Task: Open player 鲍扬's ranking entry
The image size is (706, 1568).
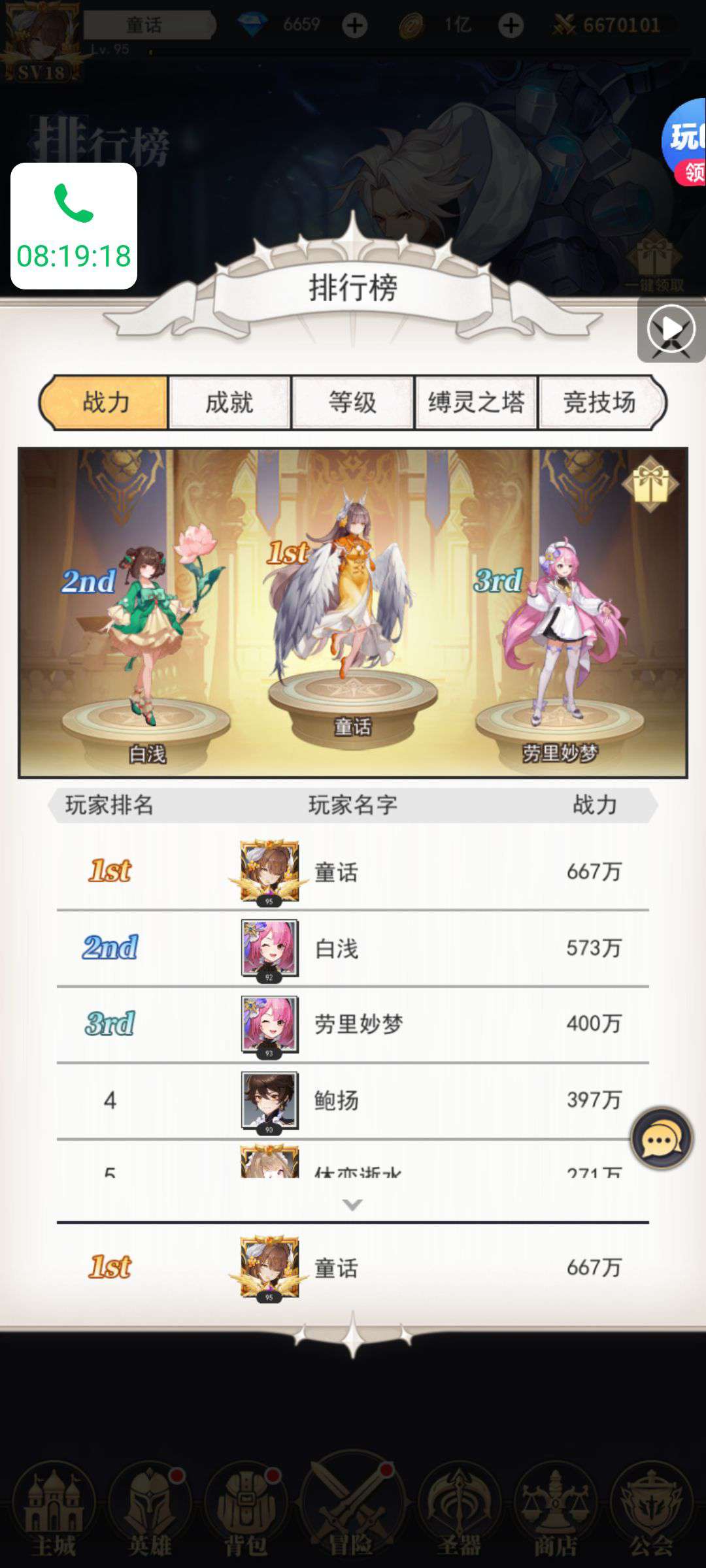Action: pyautogui.click(x=352, y=1101)
